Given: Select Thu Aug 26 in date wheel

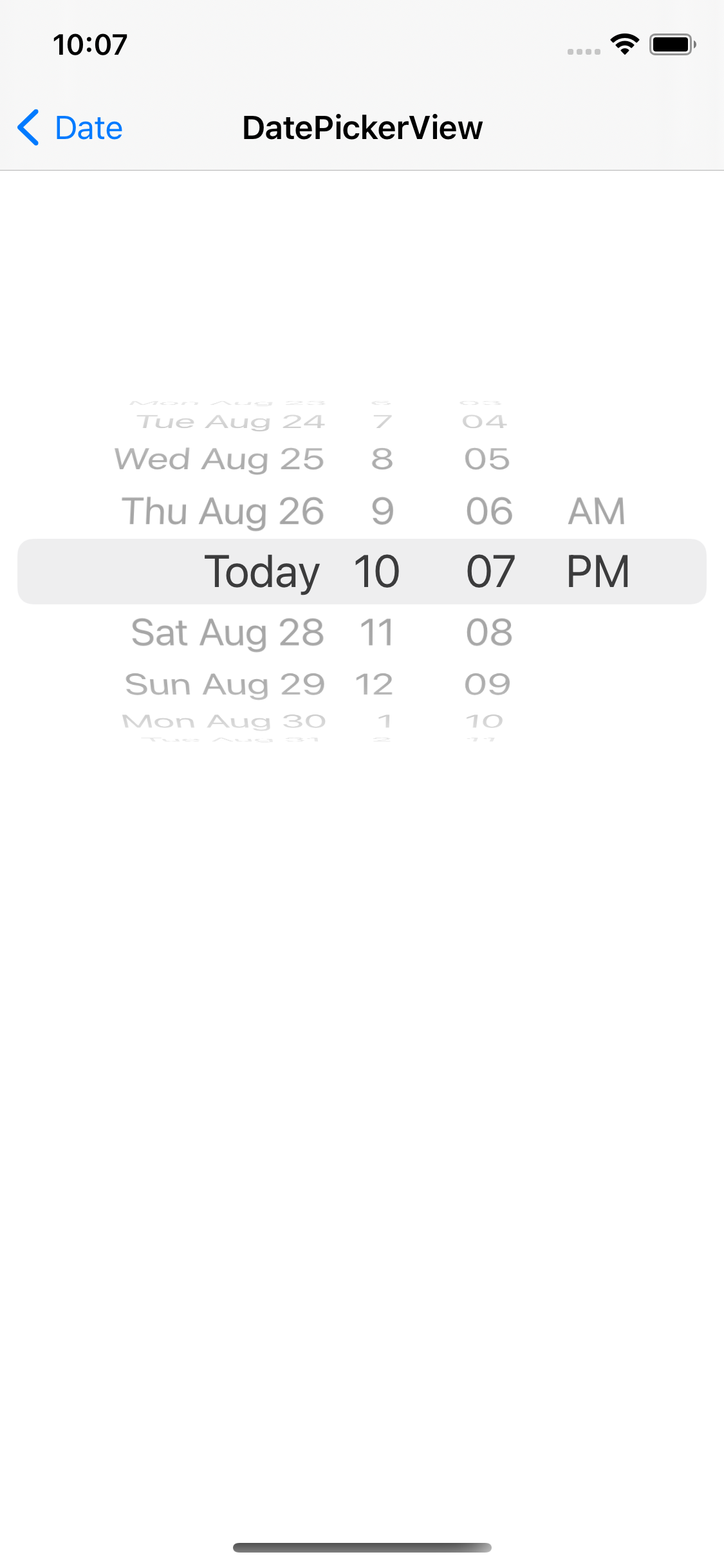Looking at the screenshot, I should coord(223,512).
